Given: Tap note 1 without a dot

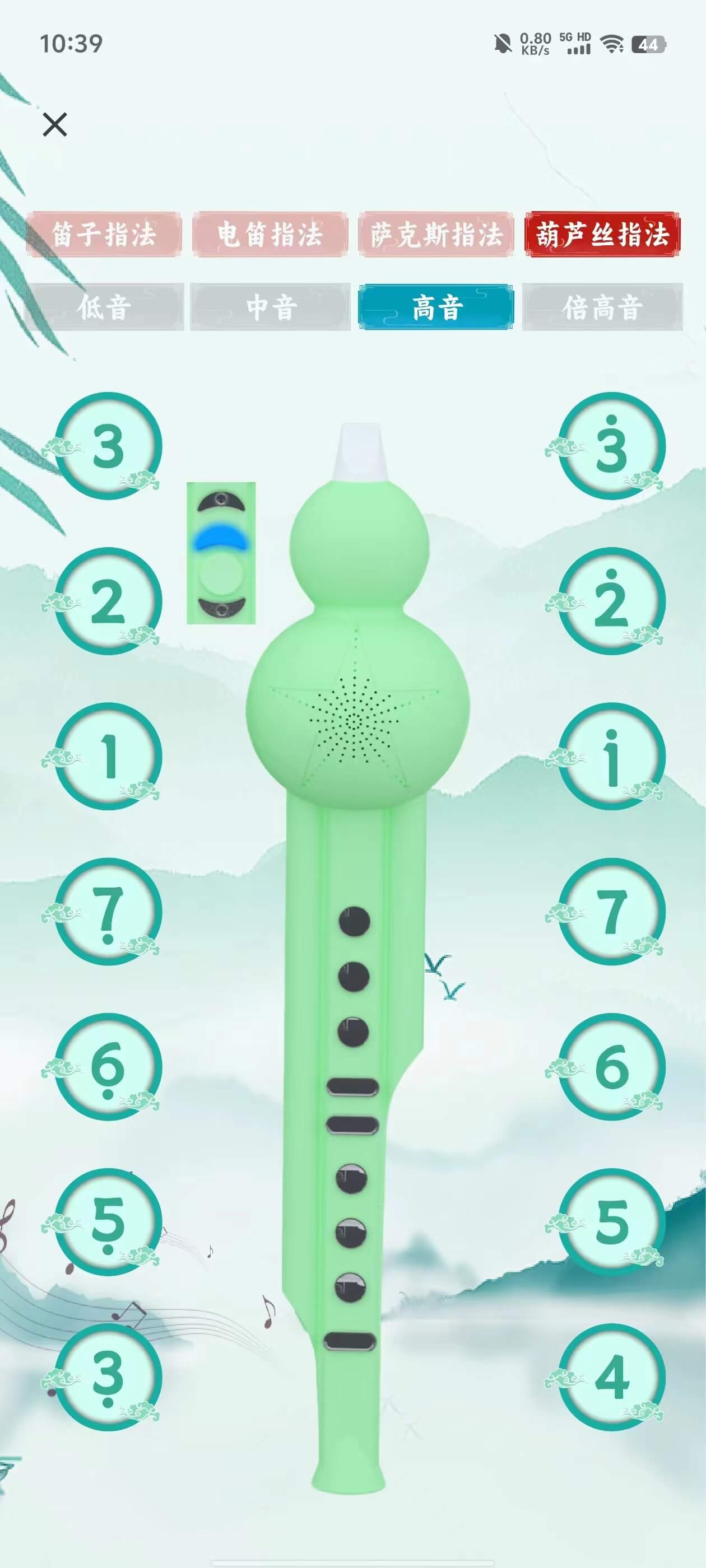Looking at the screenshot, I should click(x=109, y=757).
